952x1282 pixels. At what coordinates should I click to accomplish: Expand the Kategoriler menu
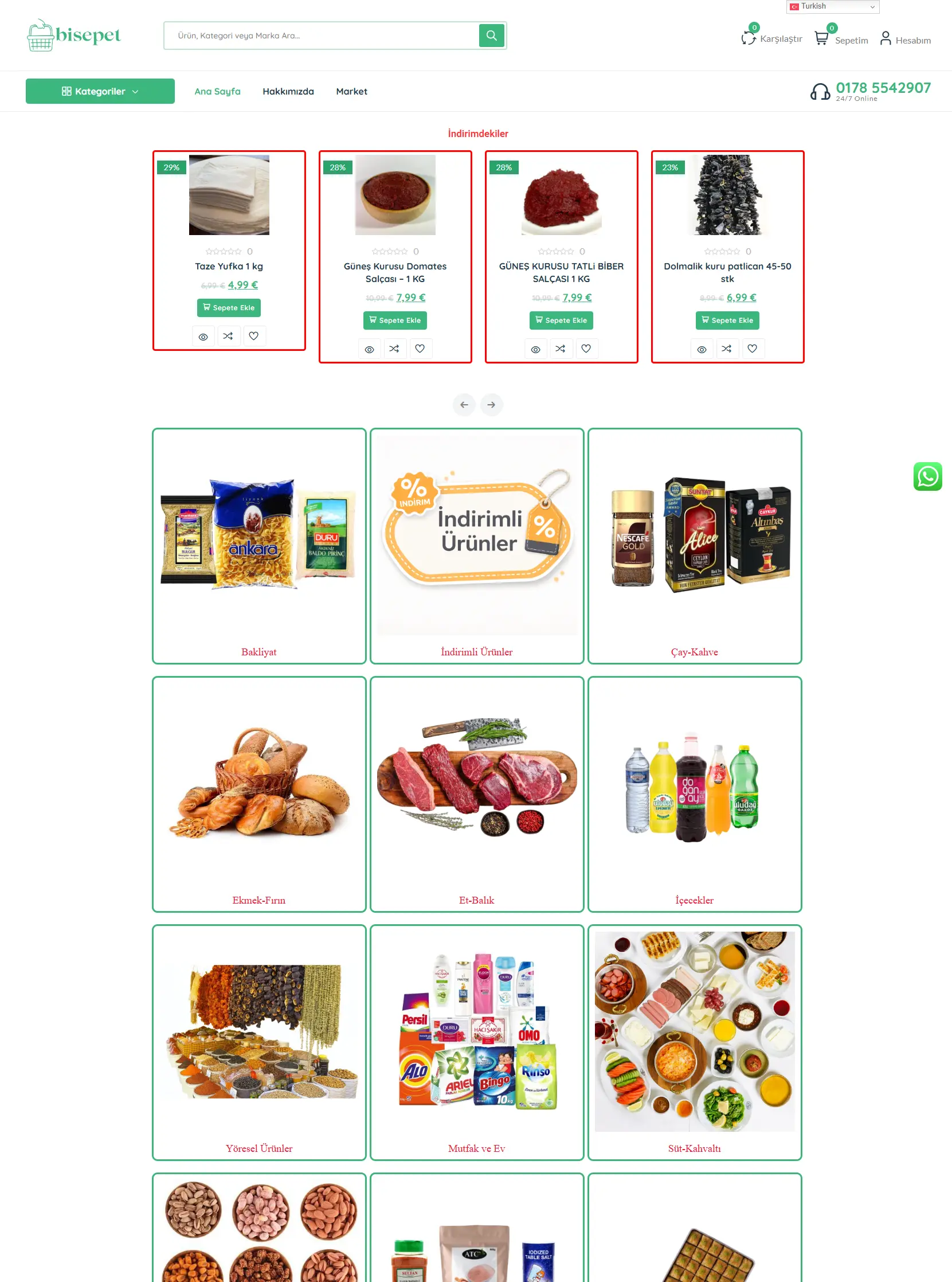(100, 91)
